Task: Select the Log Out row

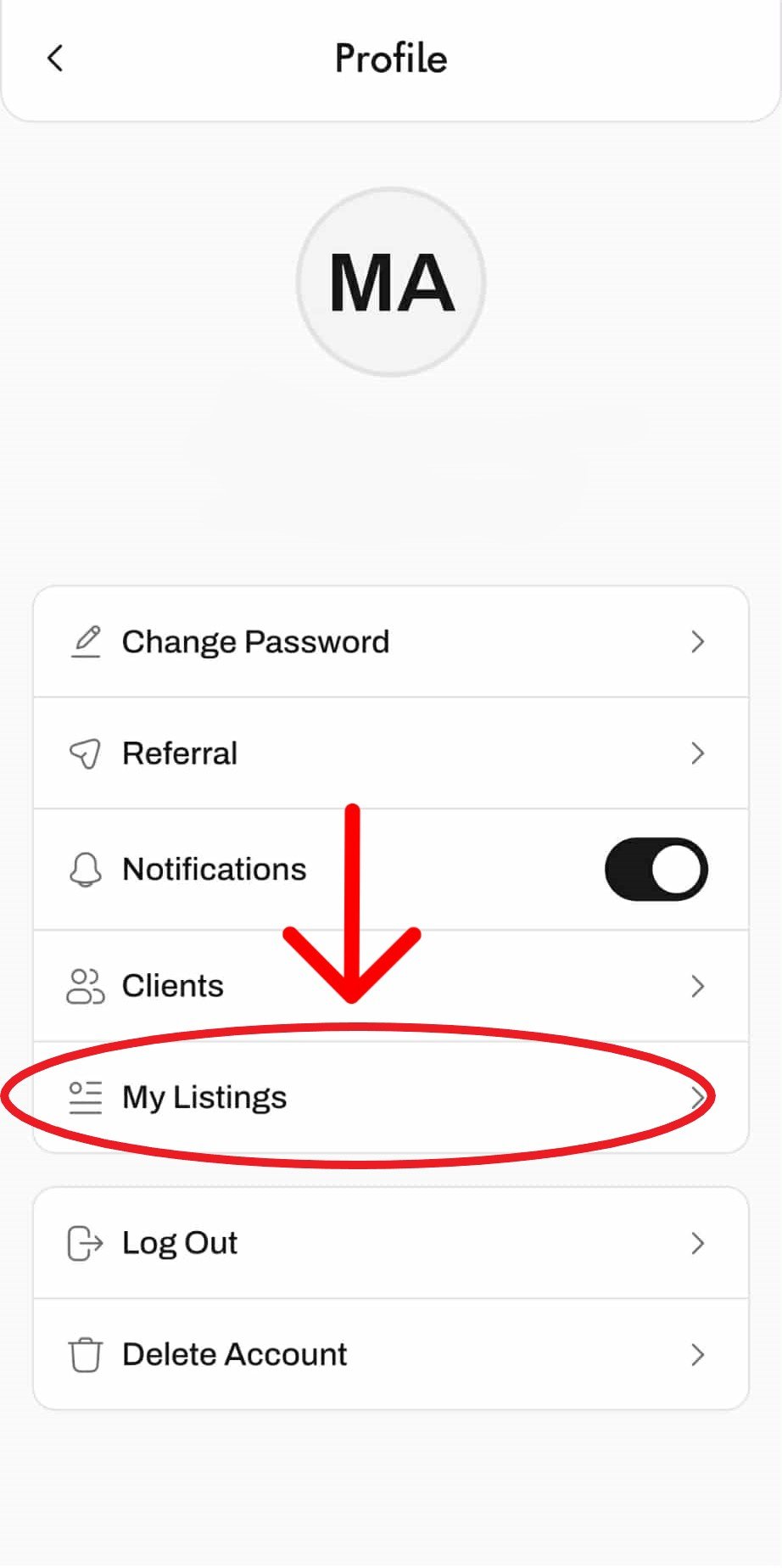Action: click(390, 1243)
